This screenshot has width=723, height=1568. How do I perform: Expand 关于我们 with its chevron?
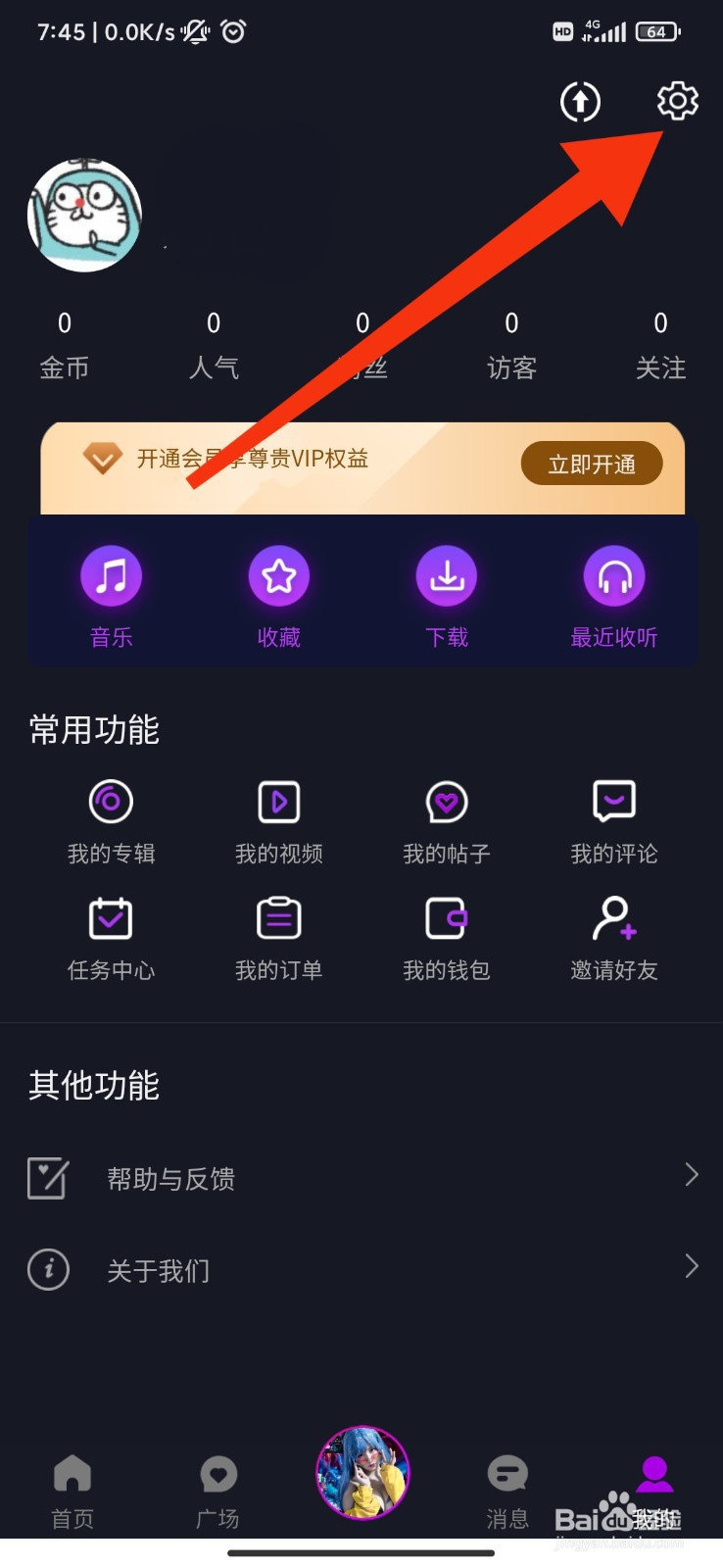pos(691,1265)
